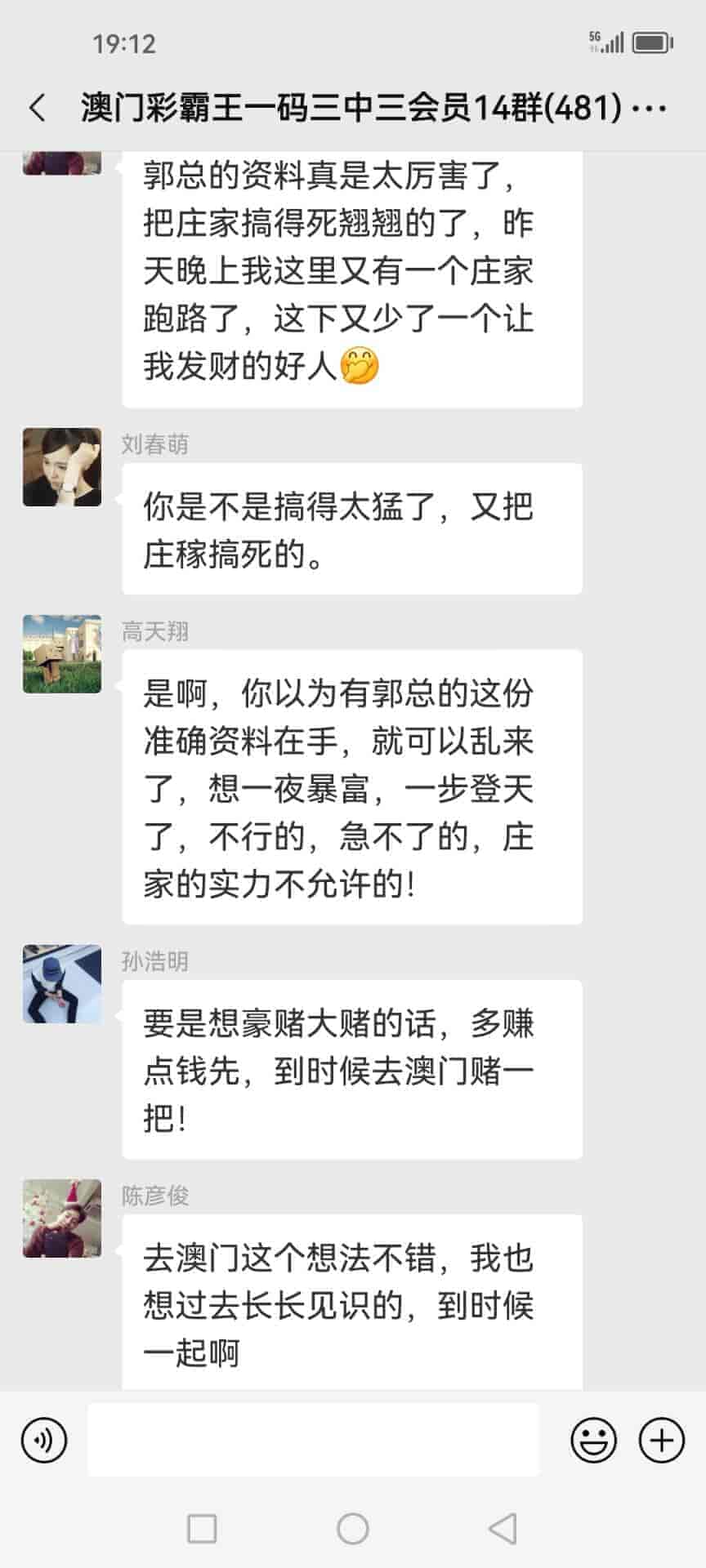Open the recent apps view

coord(202,1528)
